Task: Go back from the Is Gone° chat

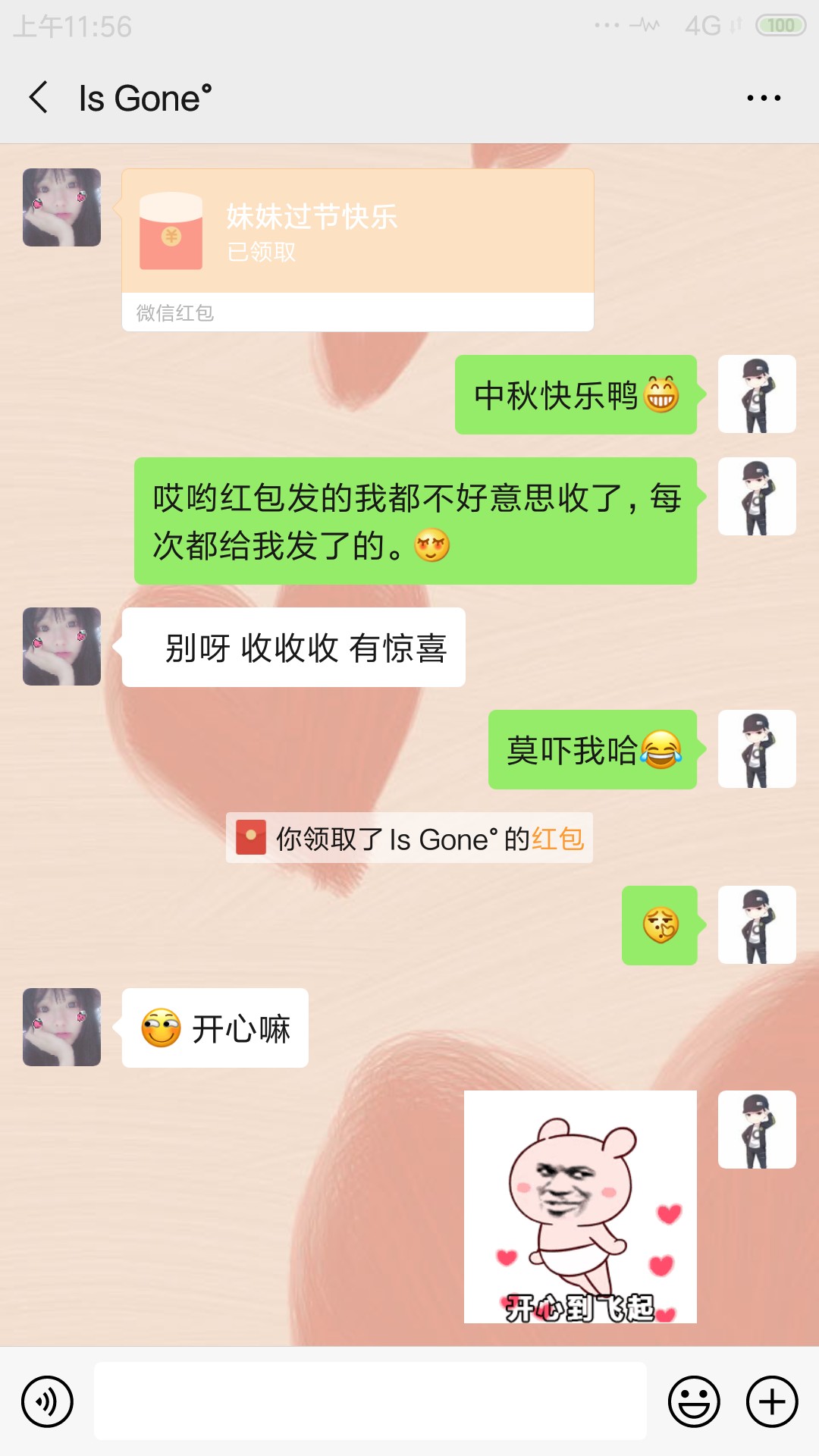Action: [x=39, y=98]
